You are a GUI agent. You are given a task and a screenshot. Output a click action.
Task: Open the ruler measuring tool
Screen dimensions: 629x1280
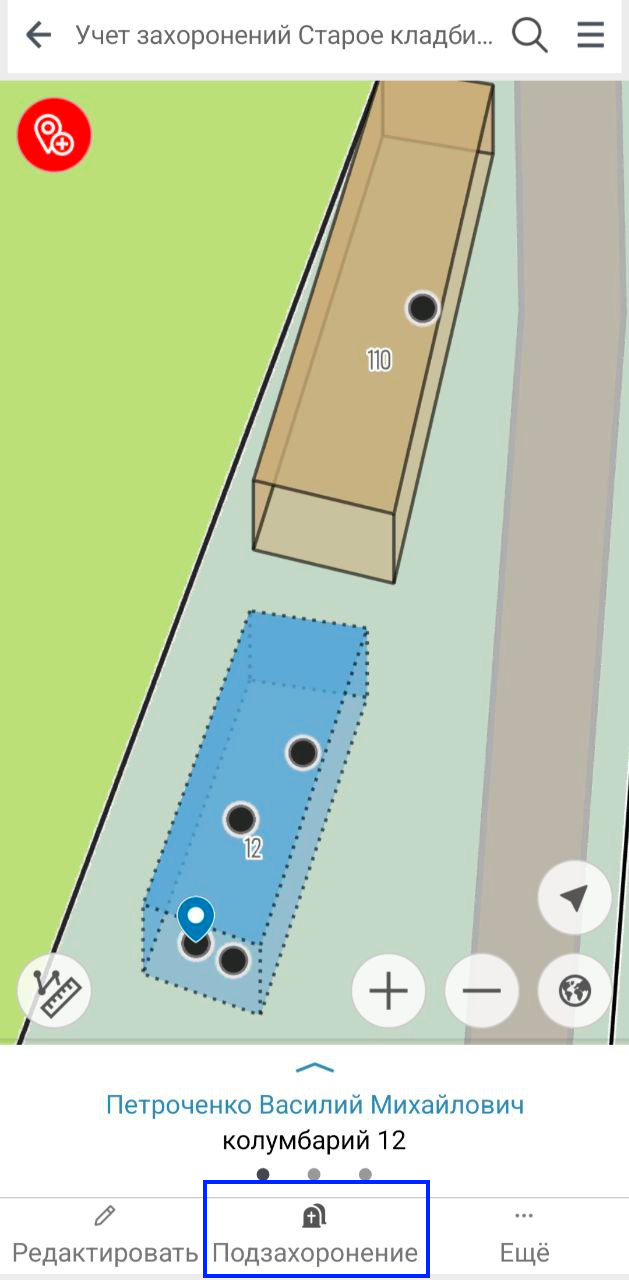pyautogui.click(x=54, y=991)
